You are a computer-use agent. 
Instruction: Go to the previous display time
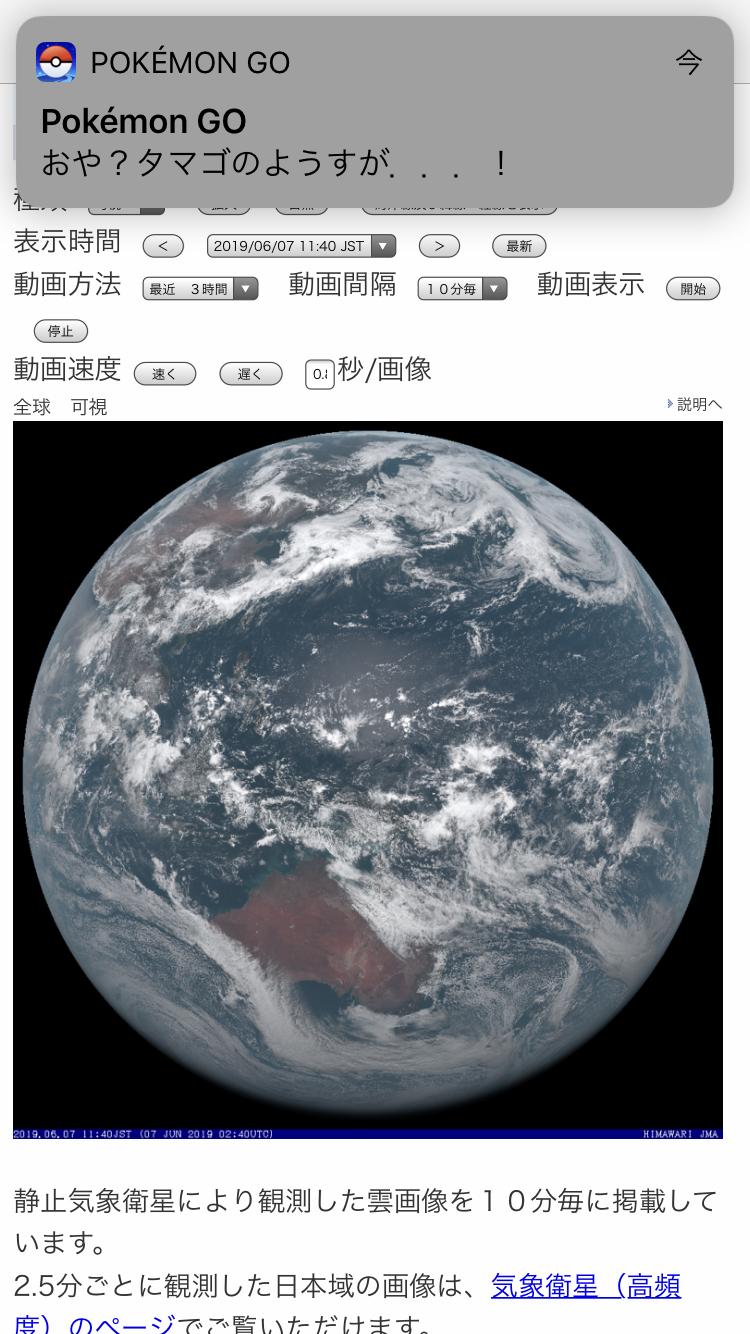[x=163, y=246]
